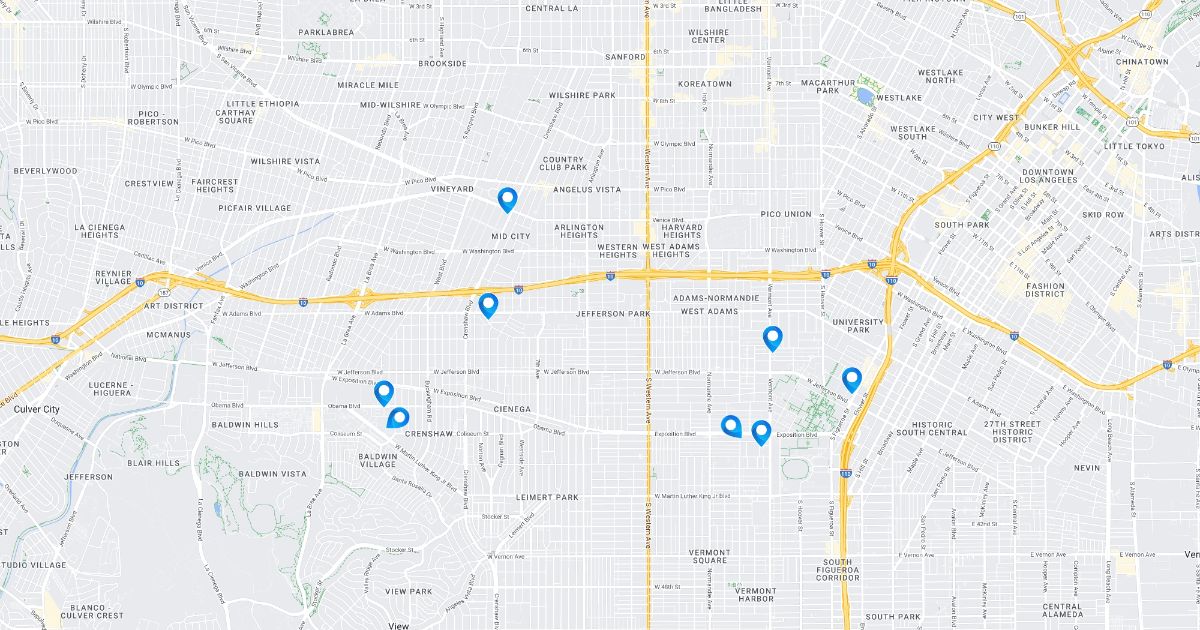Open the pin below the West Adams label
The height and width of the screenshot is (630, 1200).
[x=772, y=339]
